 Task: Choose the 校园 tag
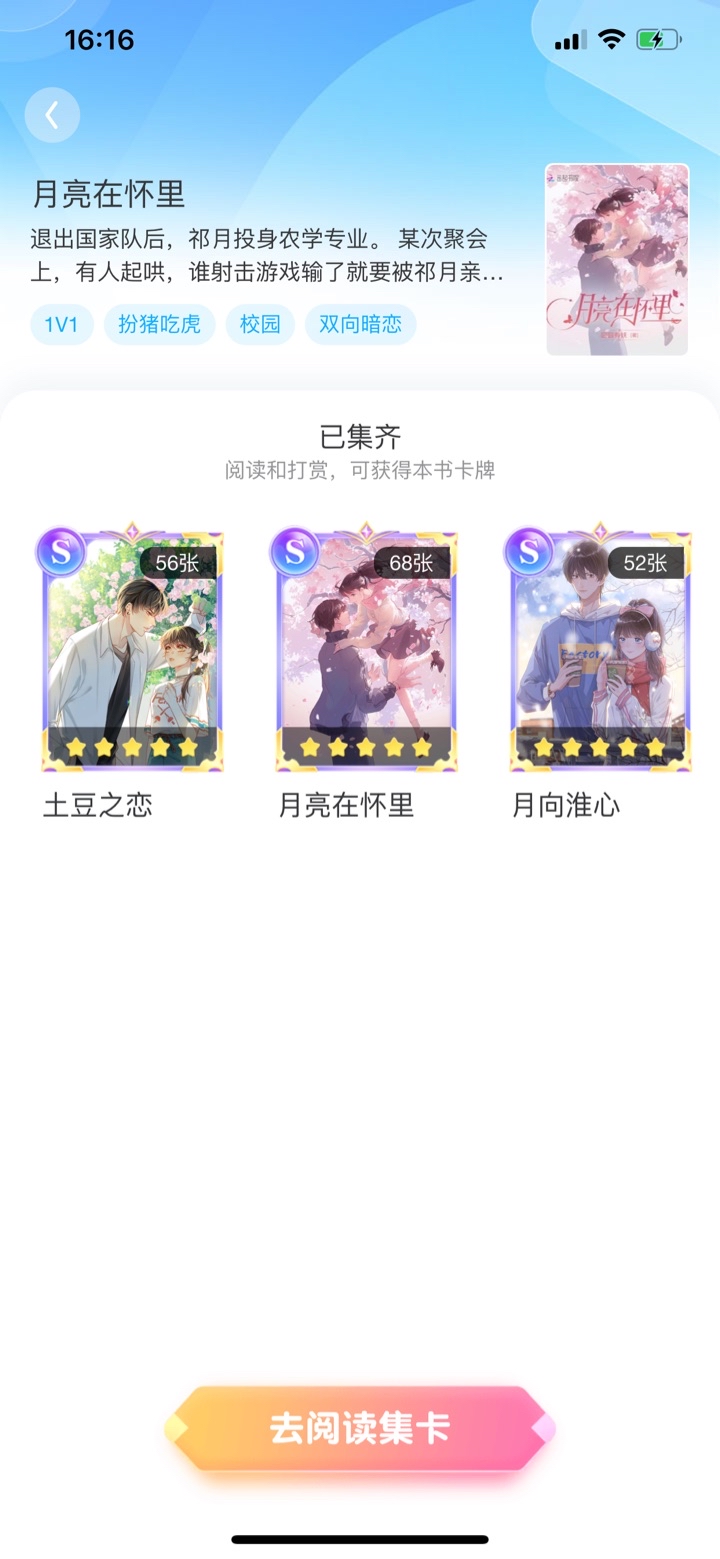[260, 325]
